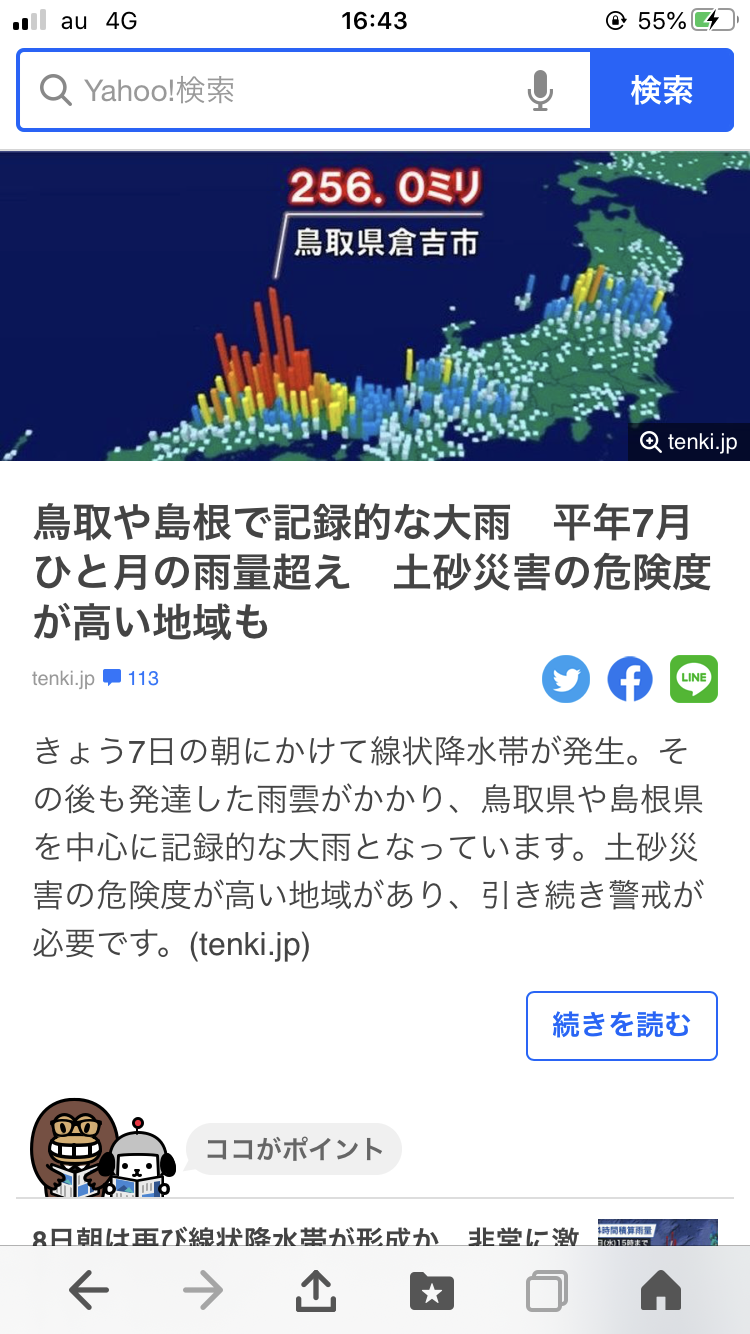750x1334 pixels.
Task: Open the bookmarks folder
Action: point(432,1291)
